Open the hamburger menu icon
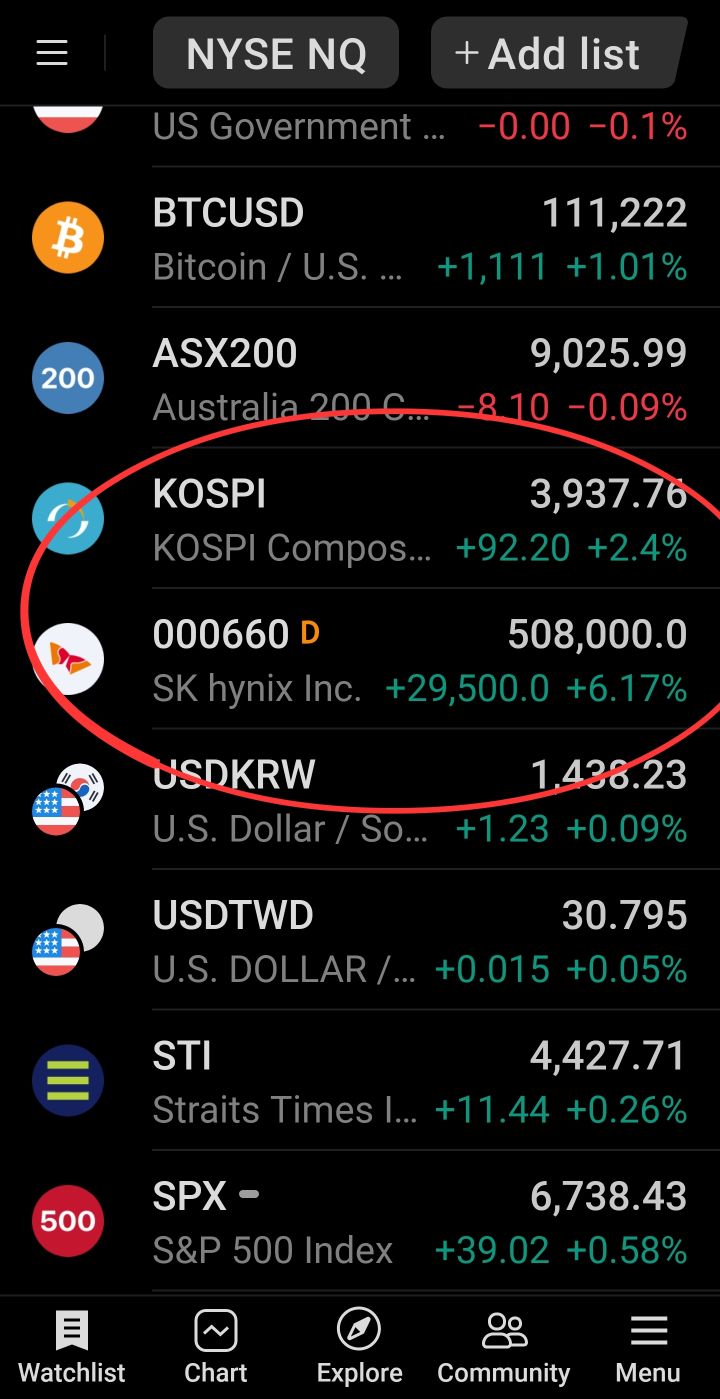Viewport: 720px width, 1399px height. (52, 53)
